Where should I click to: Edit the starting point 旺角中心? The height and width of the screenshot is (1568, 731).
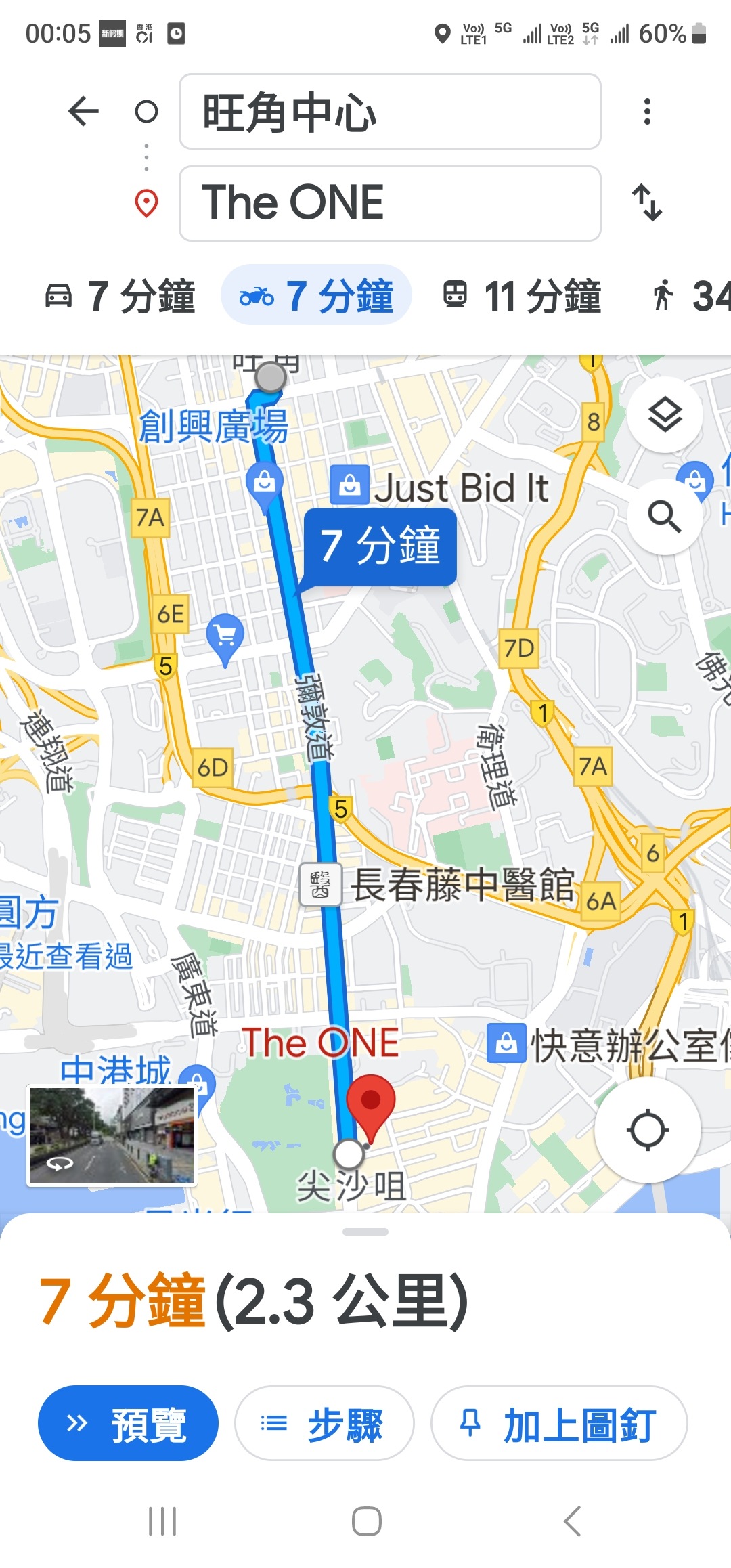pos(390,111)
